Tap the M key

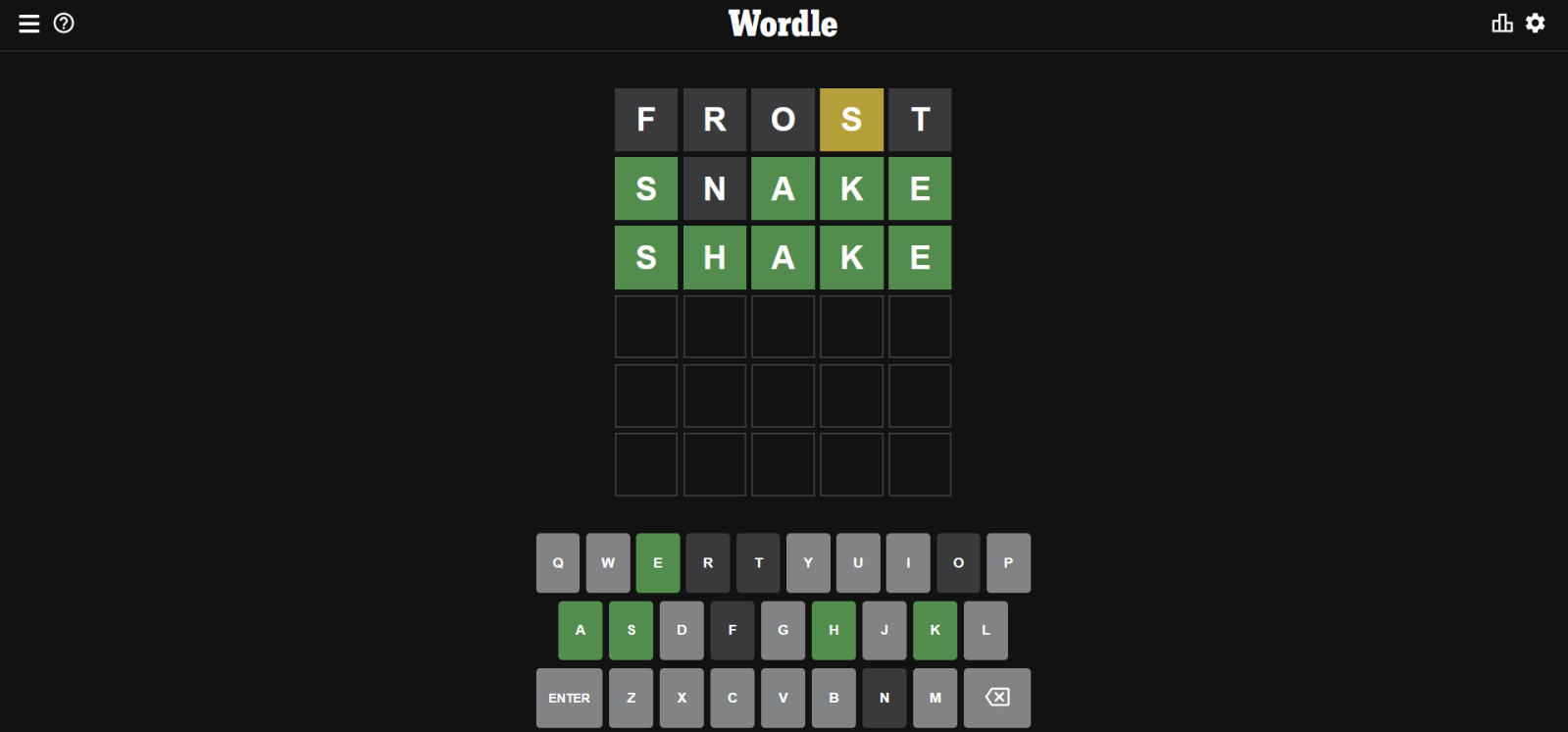935,698
